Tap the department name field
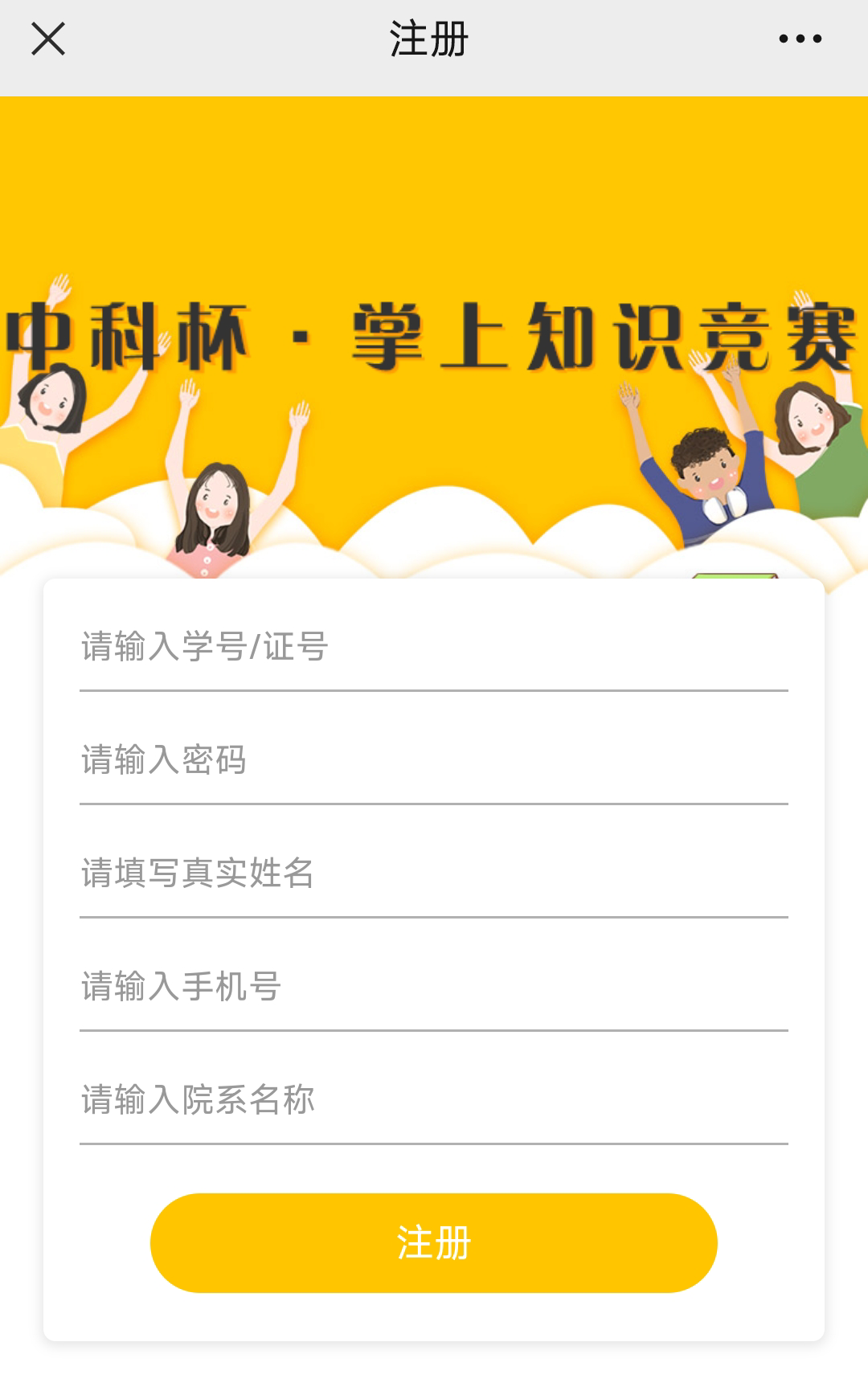 coord(433,1100)
